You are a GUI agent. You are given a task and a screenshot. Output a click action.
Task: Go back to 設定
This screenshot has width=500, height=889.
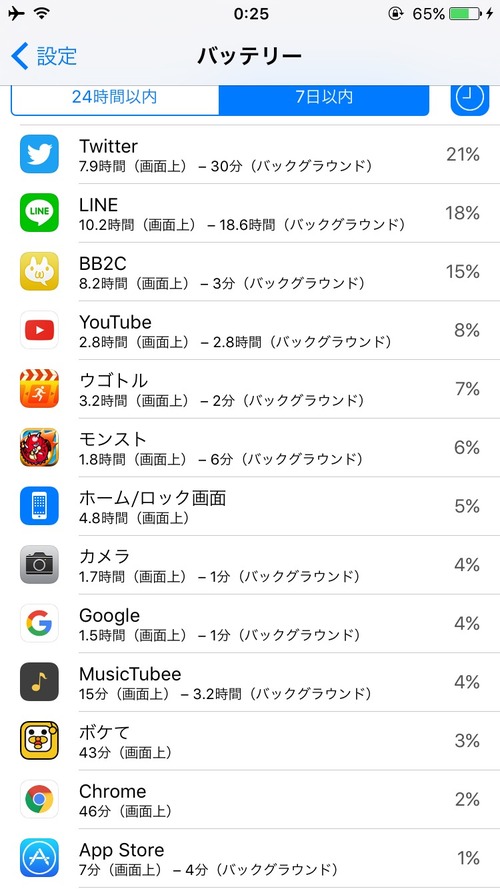pos(44,56)
